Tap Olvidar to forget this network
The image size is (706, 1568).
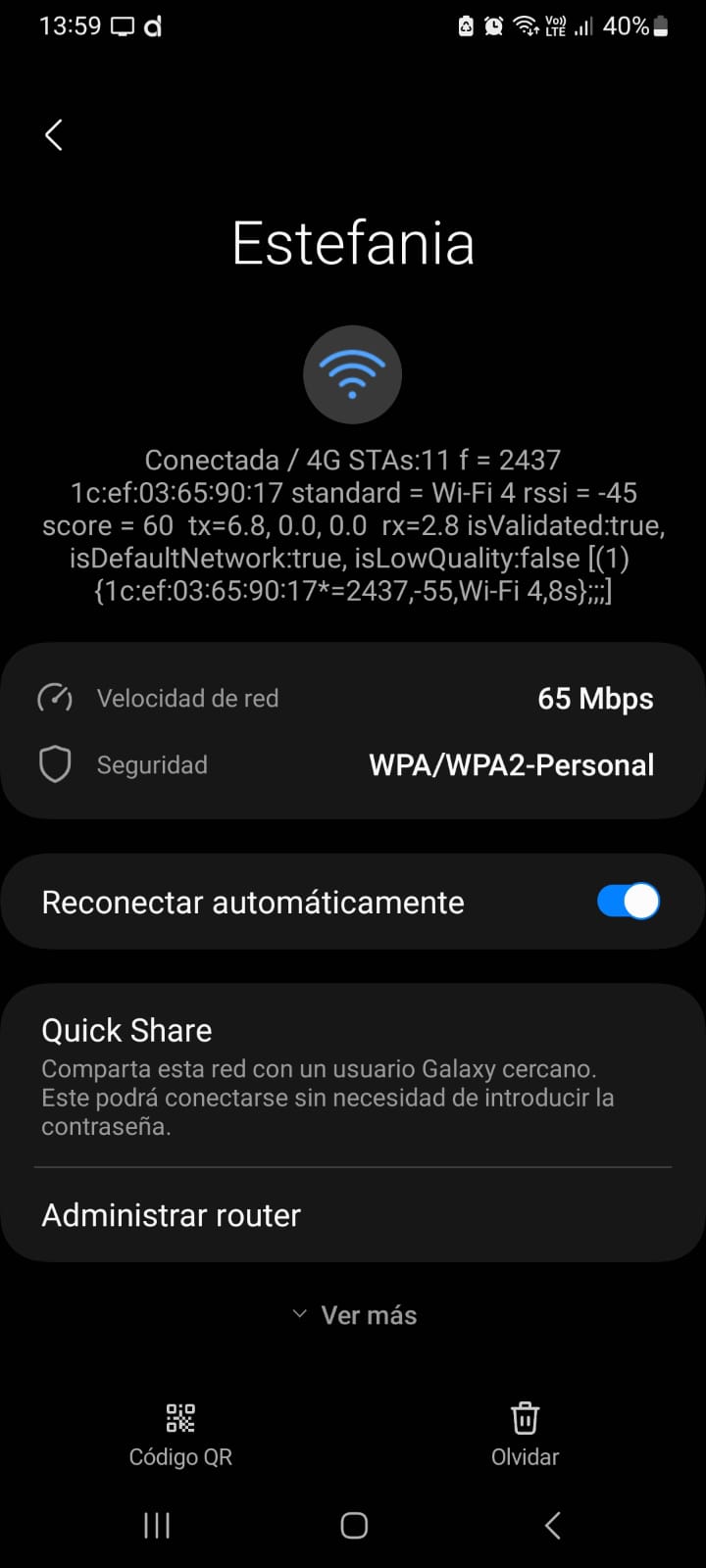(525, 1434)
